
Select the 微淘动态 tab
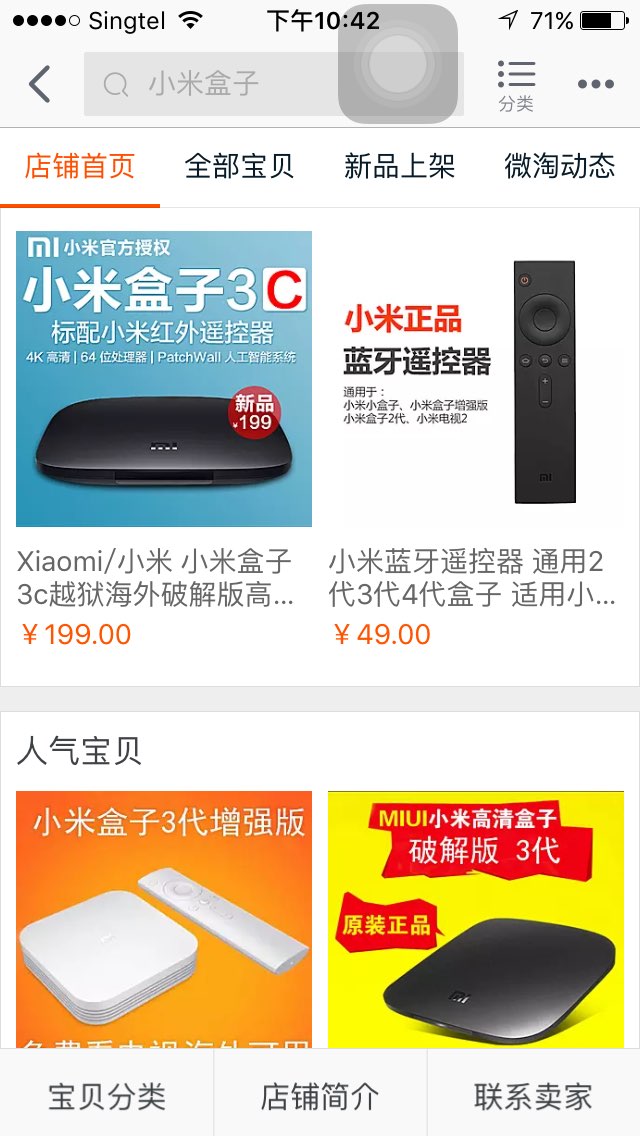point(560,167)
